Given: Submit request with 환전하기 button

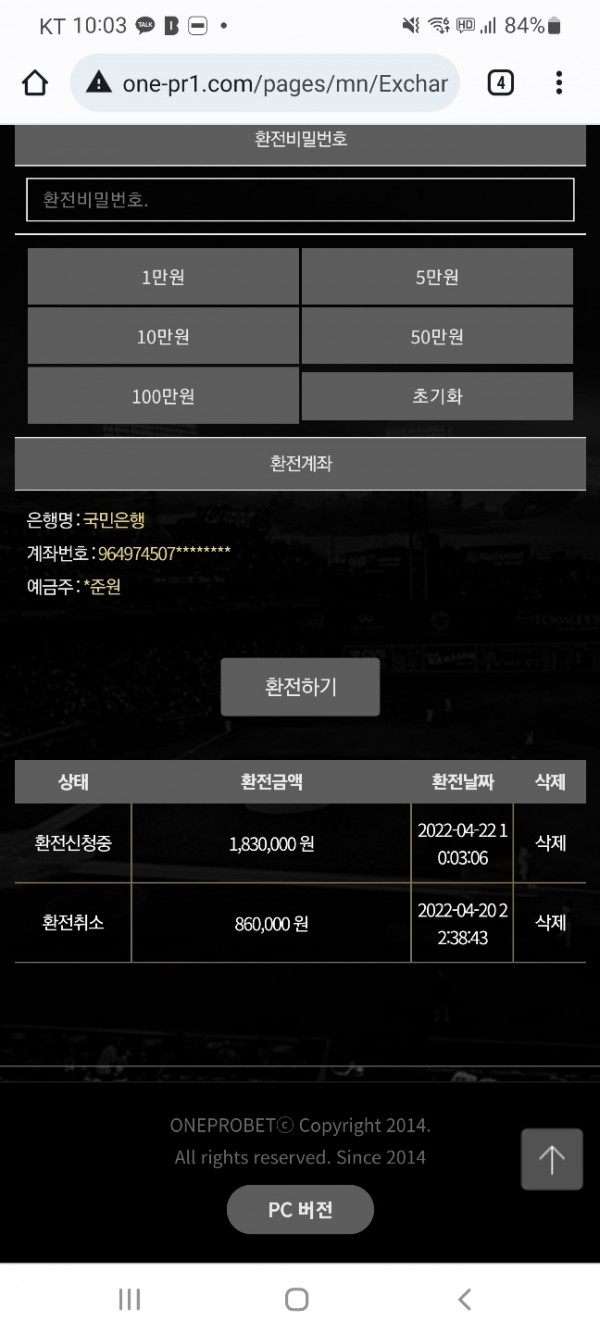Looking at the screenshot, I should click(300, 687).
